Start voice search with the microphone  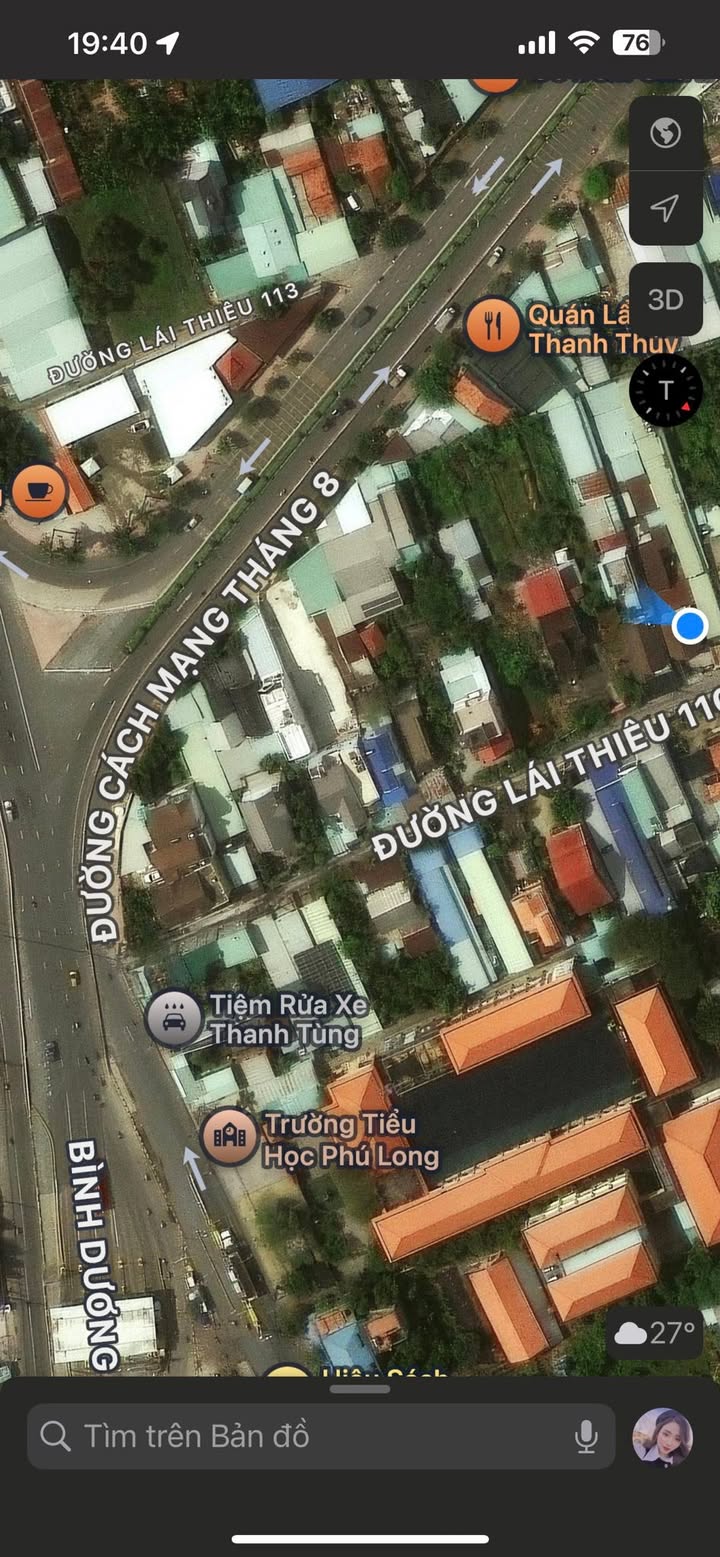click(586, 1437)
